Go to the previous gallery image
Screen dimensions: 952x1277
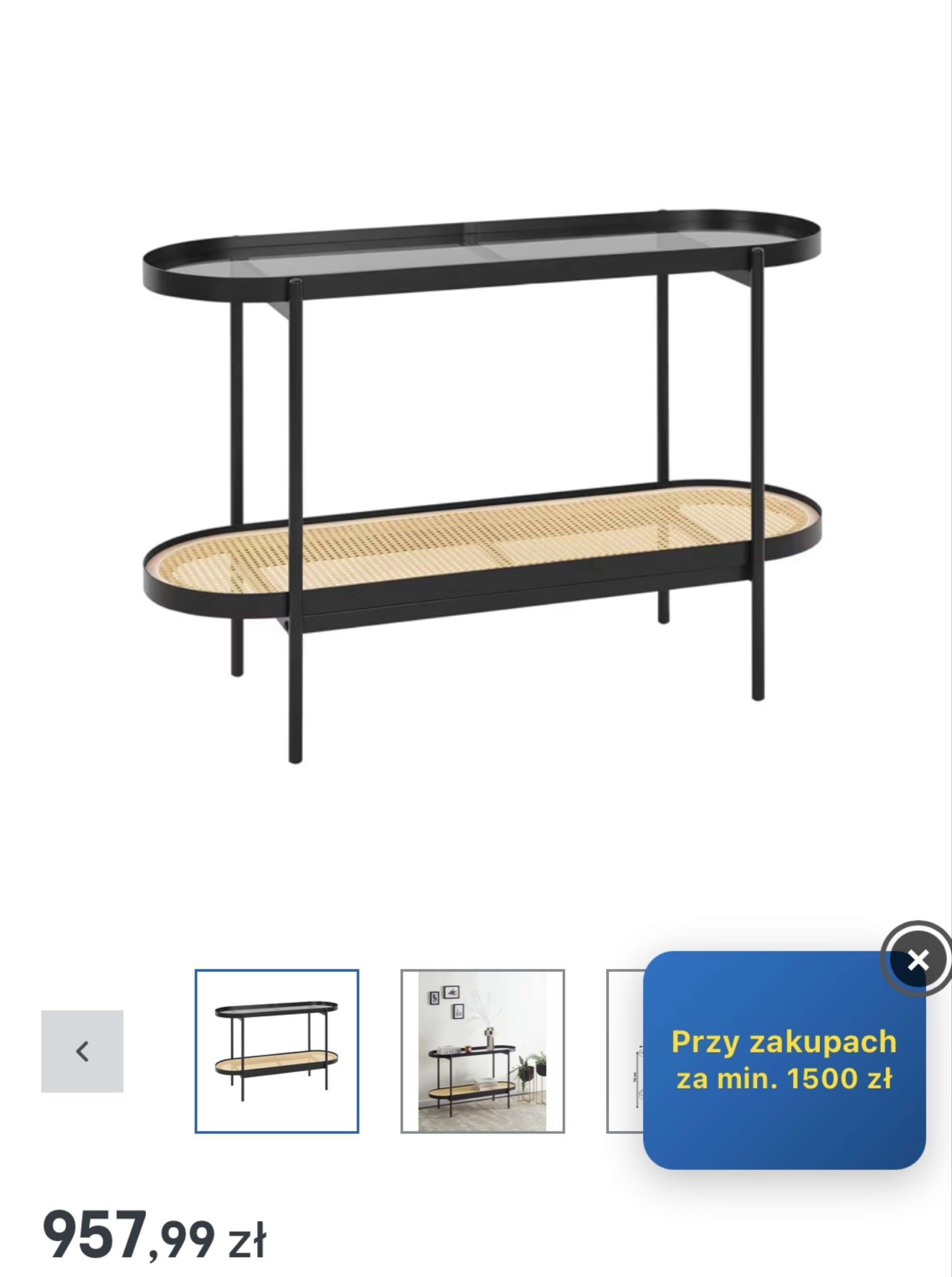click(82, 1051)
